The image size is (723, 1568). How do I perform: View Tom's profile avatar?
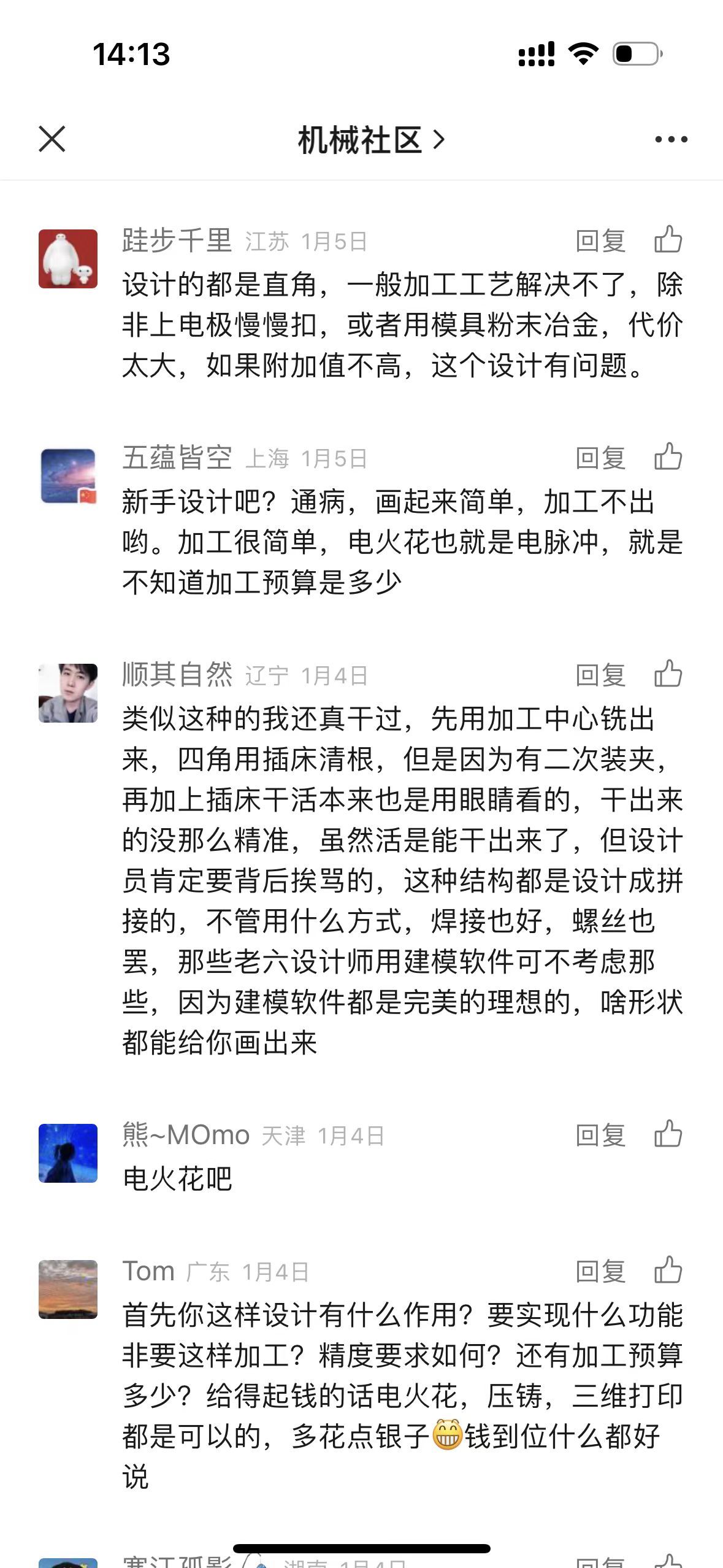pos(68,1289)
